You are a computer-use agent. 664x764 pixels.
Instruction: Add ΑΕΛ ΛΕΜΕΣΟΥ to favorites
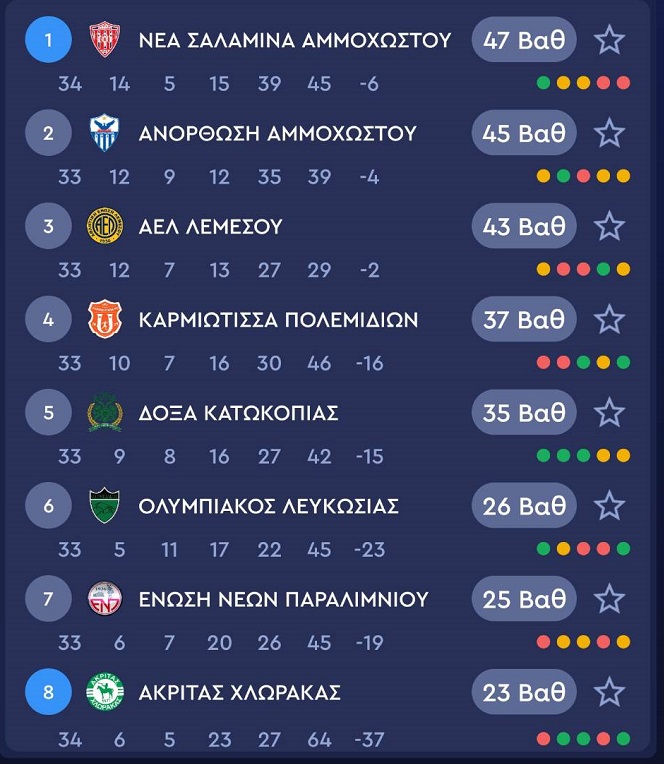tap(609, 226)
